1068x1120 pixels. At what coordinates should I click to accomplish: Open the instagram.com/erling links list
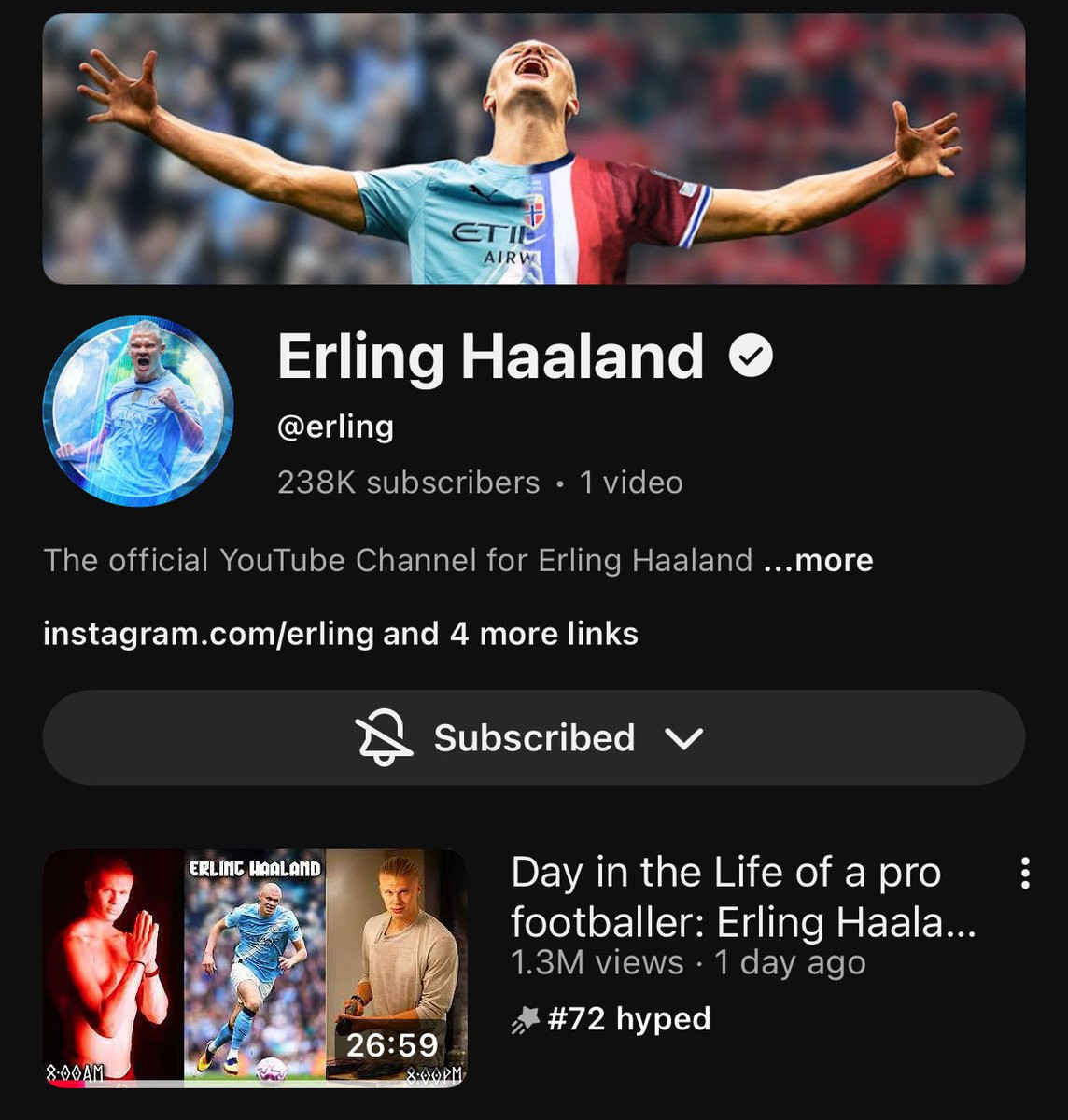click(x=341, y=634)
